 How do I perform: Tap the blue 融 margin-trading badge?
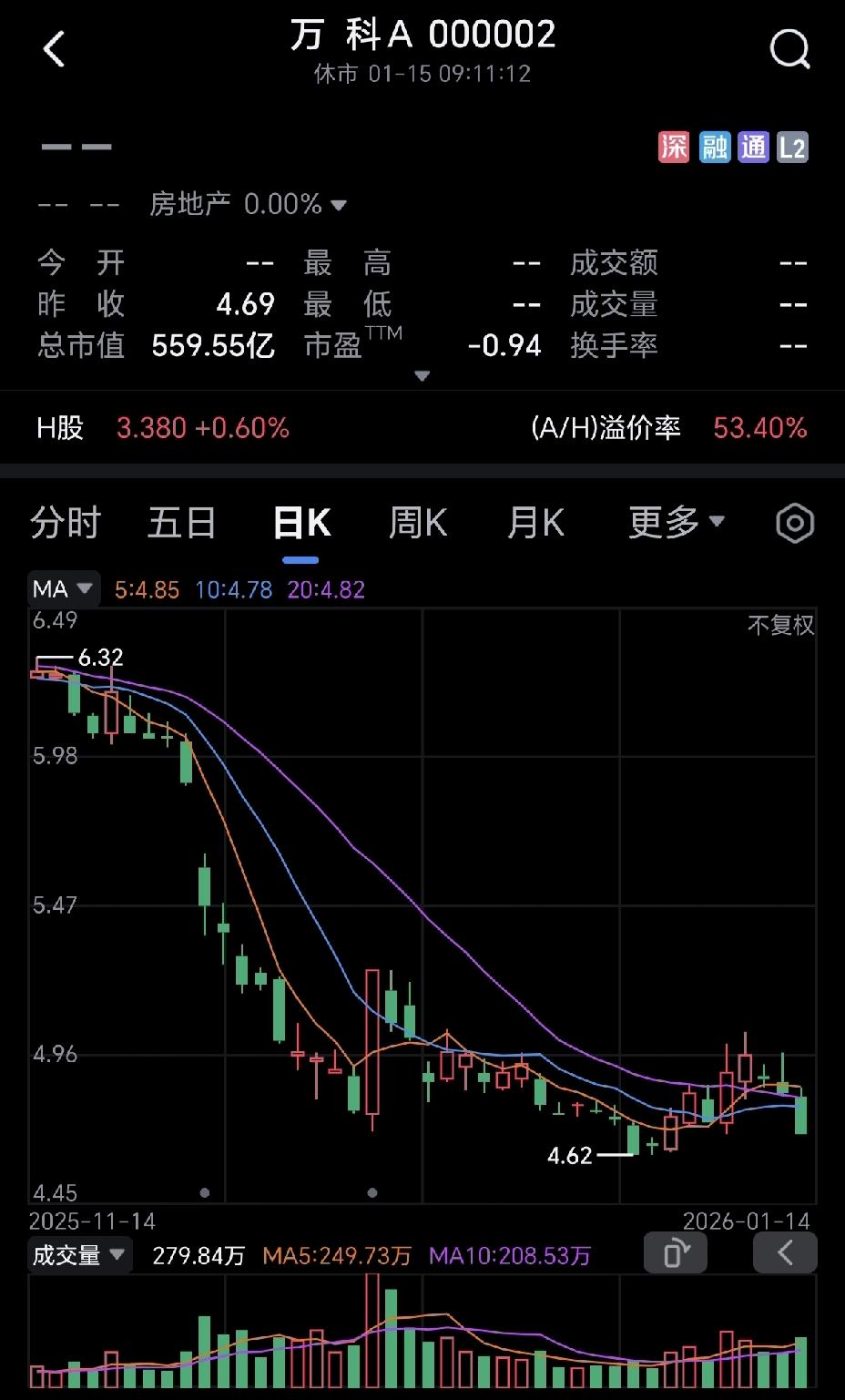point(714,147)
